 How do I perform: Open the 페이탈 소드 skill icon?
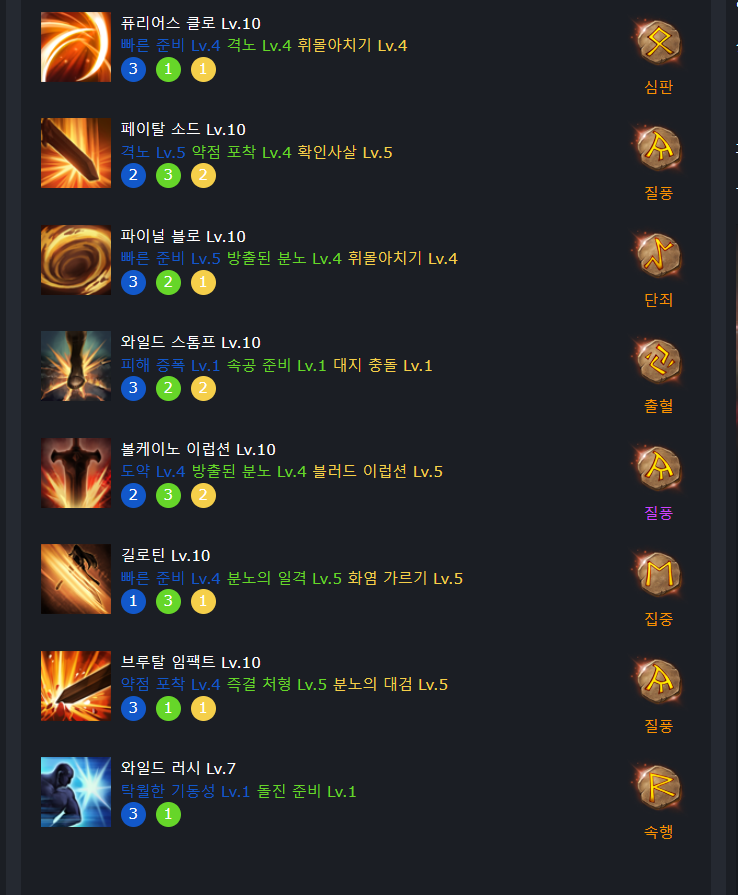point(76,153)
